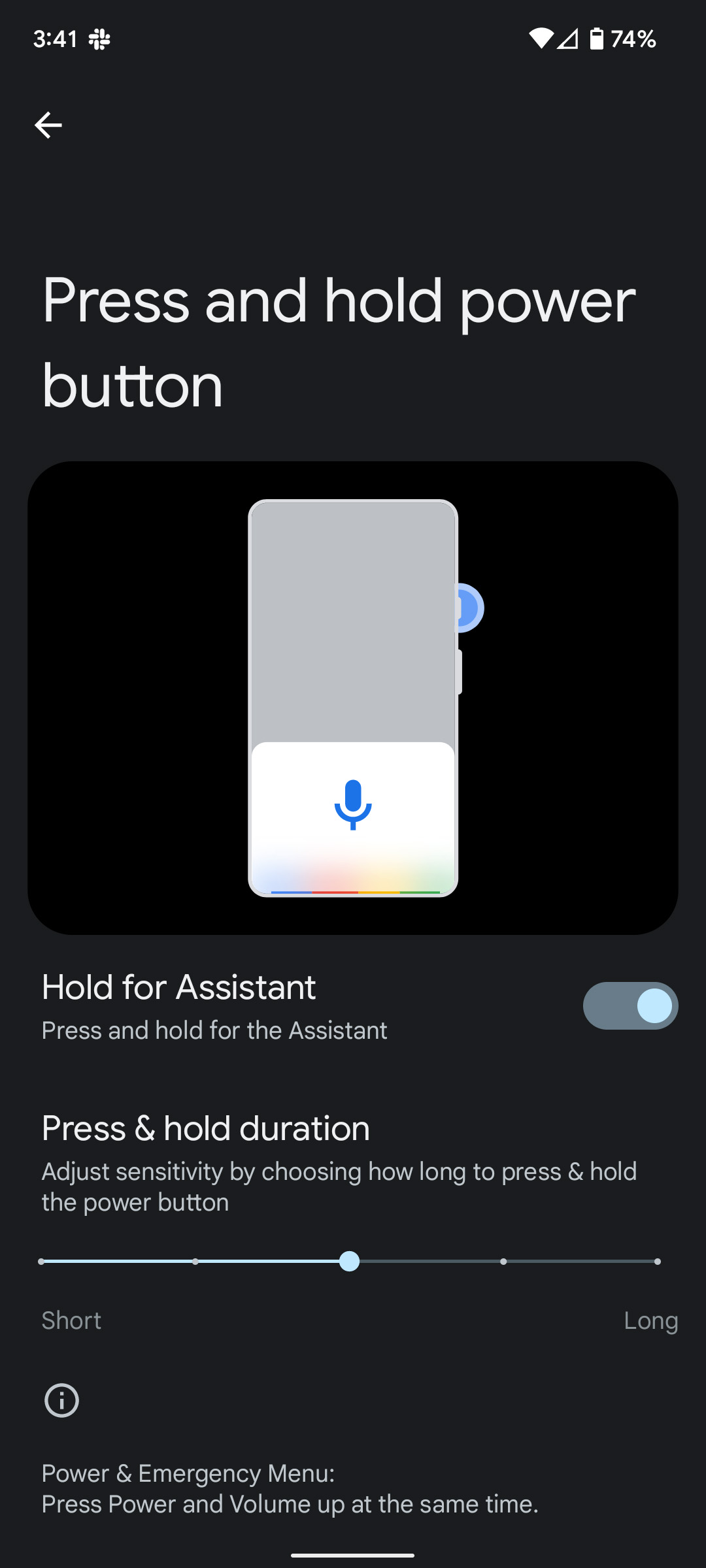Turn off Hold for Assistant switch
Screen dimensions: 706x1568
(630, 1005)
